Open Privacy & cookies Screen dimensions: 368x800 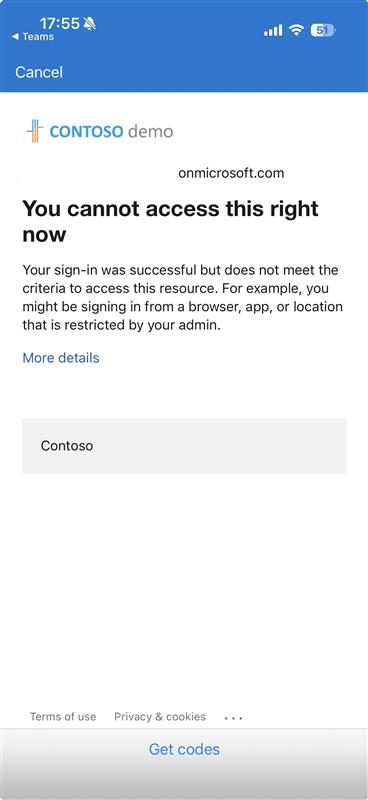tap(160, 716)
